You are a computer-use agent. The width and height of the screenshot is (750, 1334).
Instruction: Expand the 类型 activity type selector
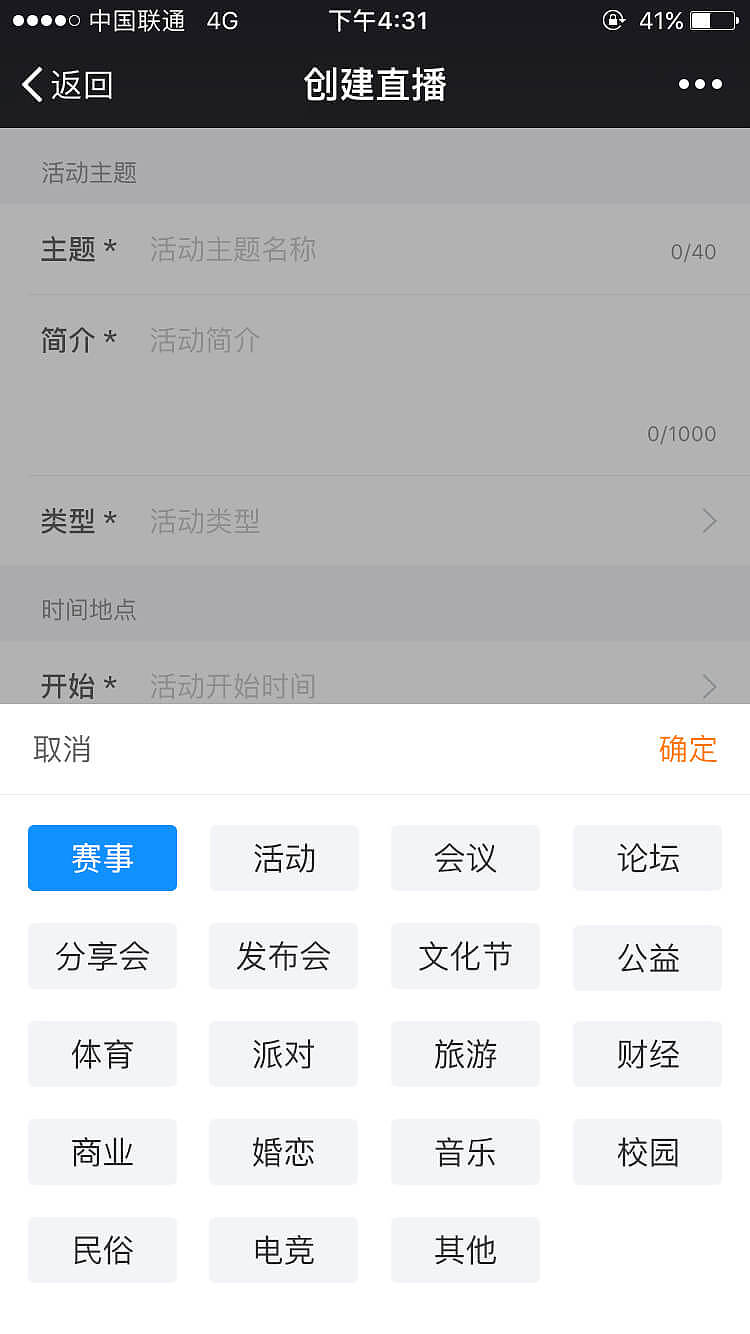click(375, 521)
